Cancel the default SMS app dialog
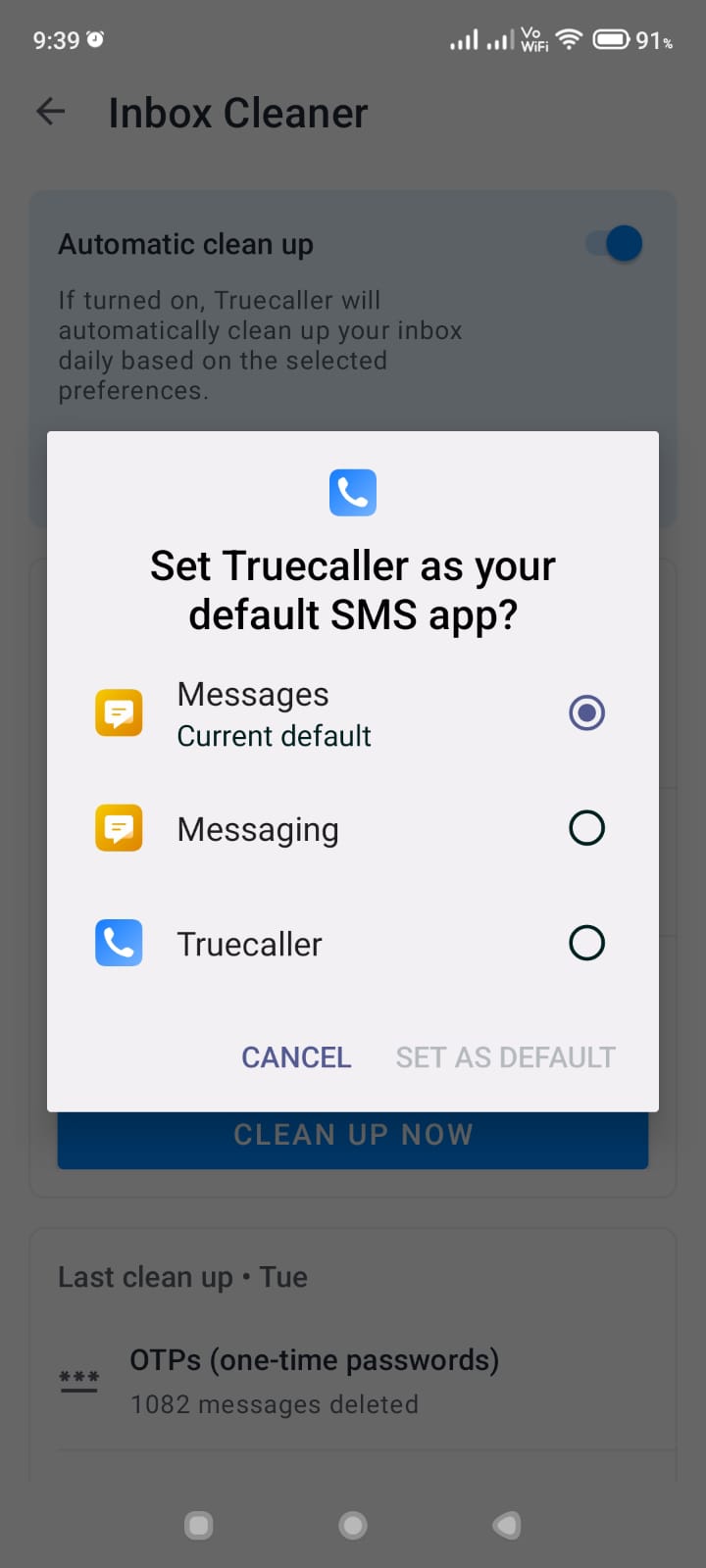706x1568 pixels. tap(296, 1057)
